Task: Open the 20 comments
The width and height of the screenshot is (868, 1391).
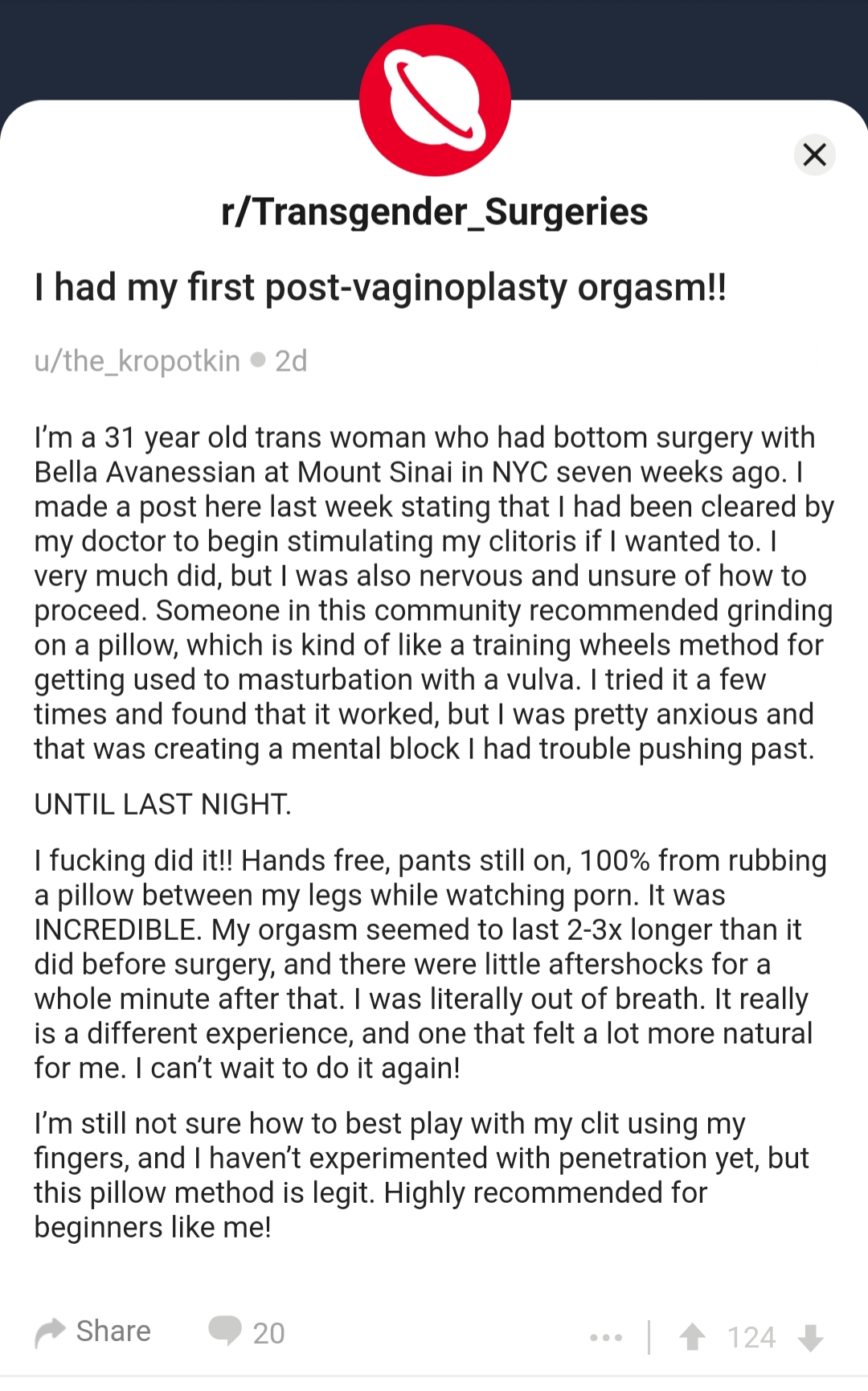Action: coord(247,1332)
